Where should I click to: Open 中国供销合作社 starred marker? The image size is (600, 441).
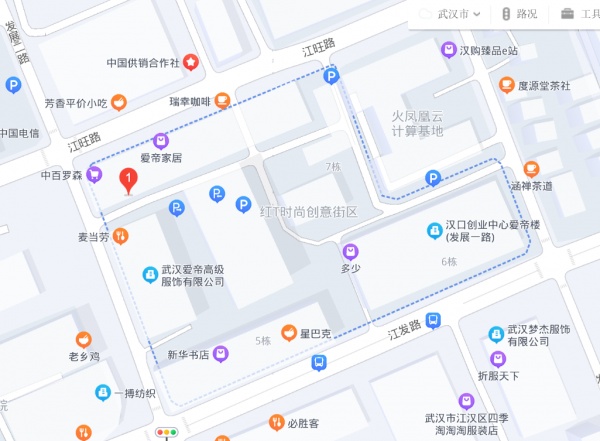coord(190,63)
